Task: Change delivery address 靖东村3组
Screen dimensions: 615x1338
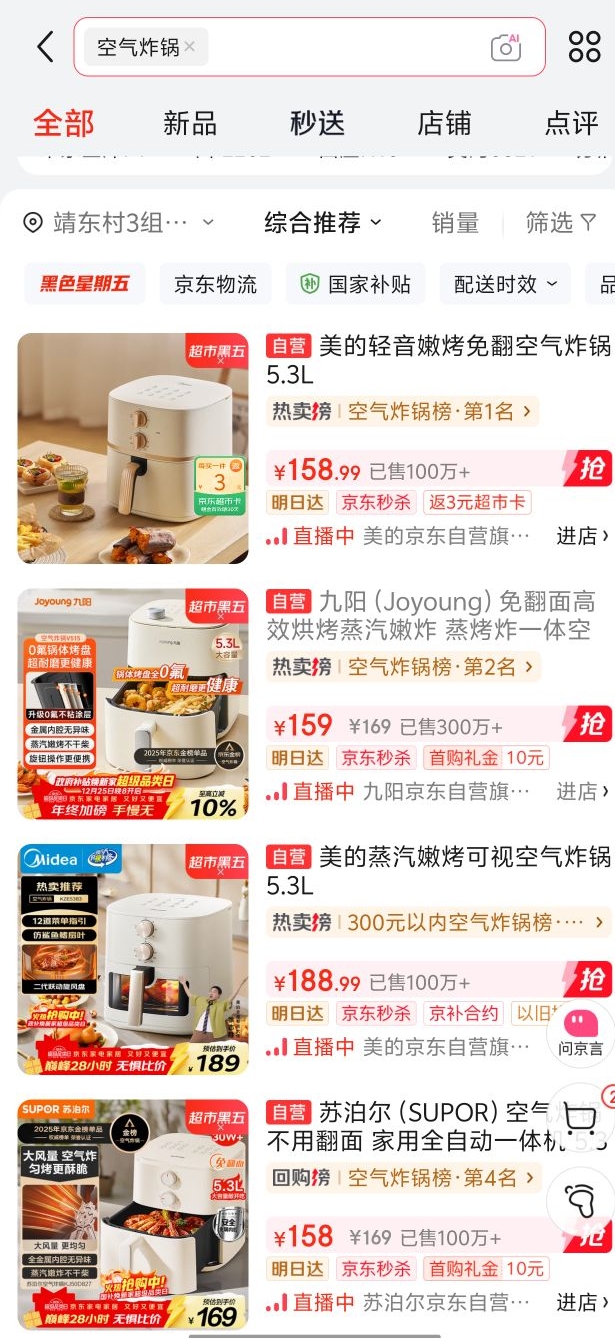Action: tap(119, 223)
